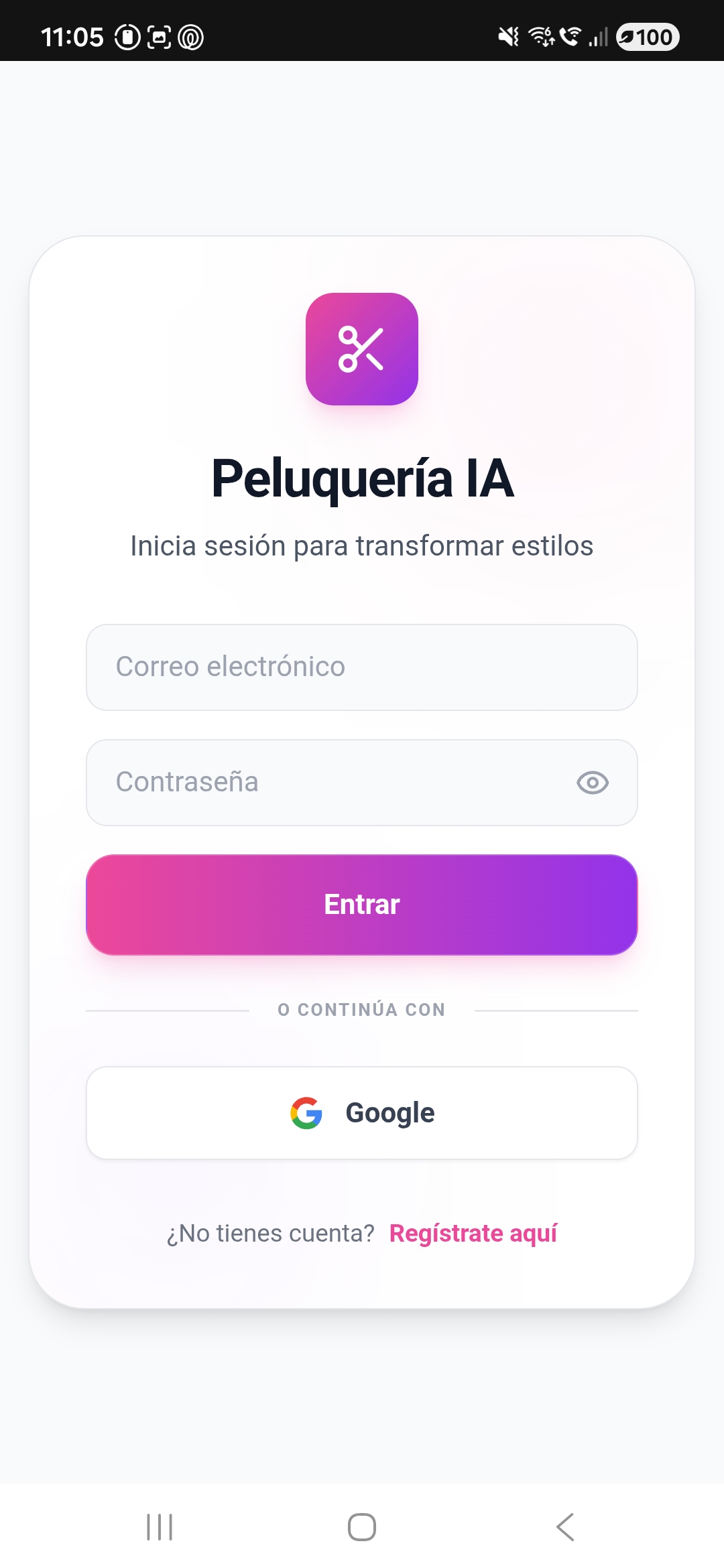The image size is (724, 1568).
Task: Tap the muted sound status icon
Action: [507, 36]
